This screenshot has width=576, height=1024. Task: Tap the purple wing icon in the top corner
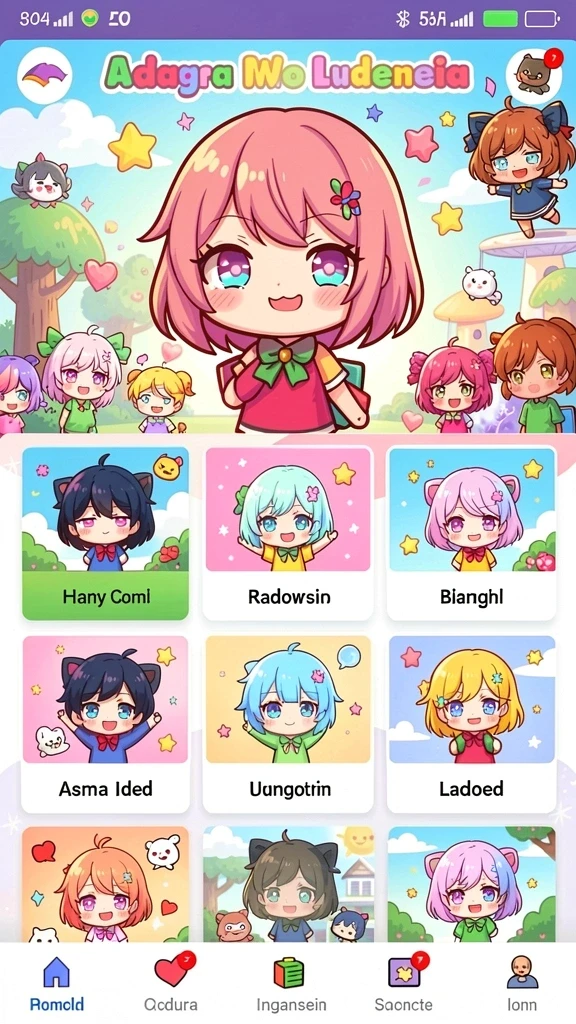point(44,76)
